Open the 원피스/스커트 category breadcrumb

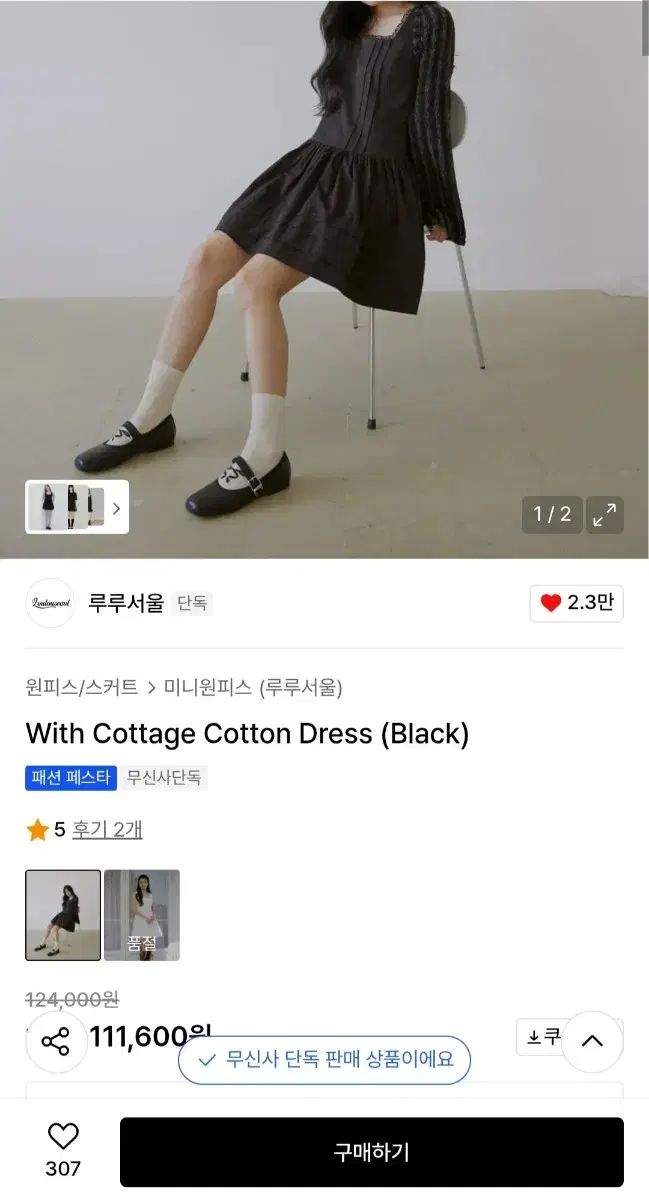pos(83,687)
